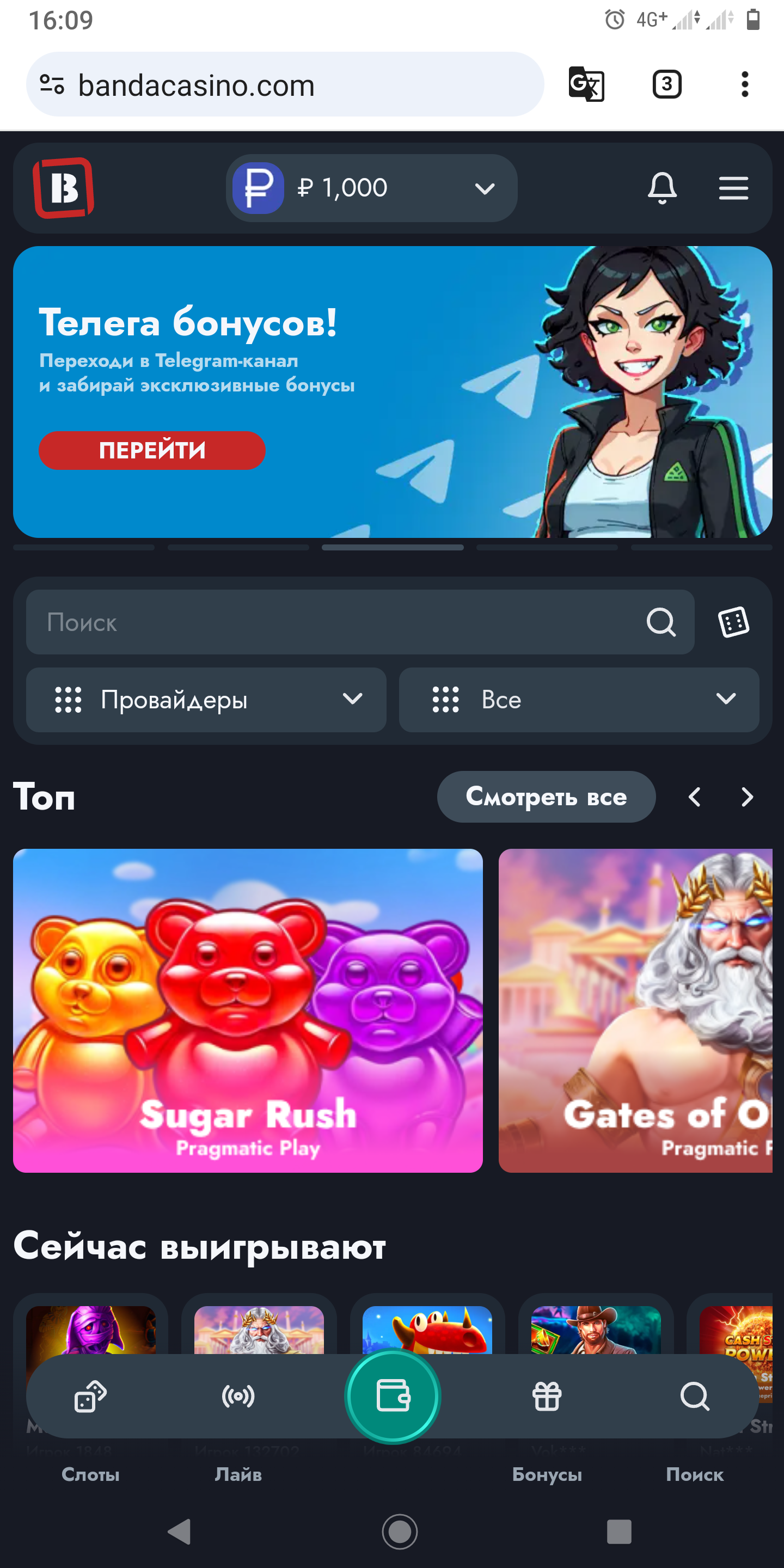
Task: Expand the Все category dropdown
Action: click(x=578, y=700)
